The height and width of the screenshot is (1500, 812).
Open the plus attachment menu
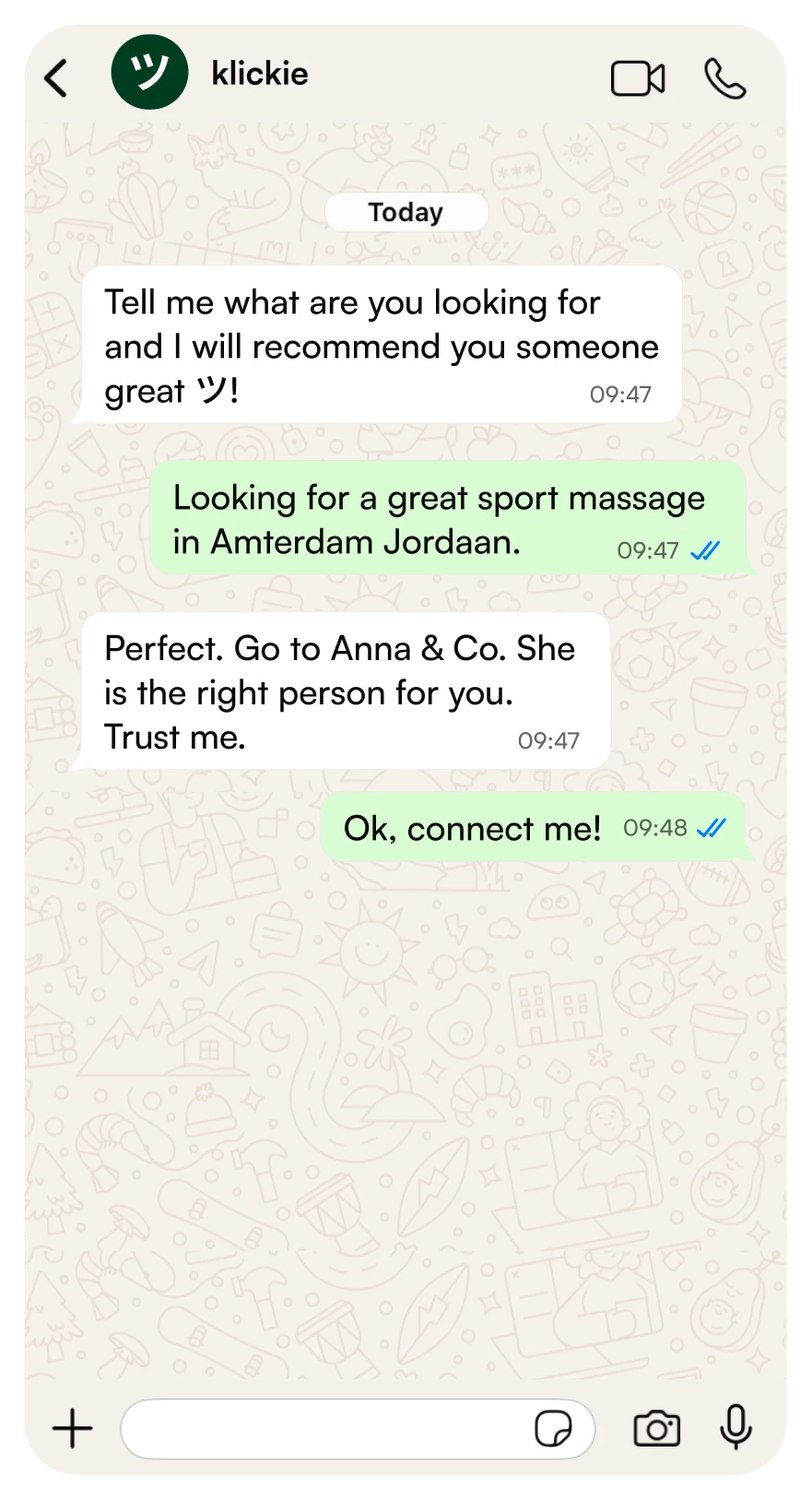tap(73, 1429)
